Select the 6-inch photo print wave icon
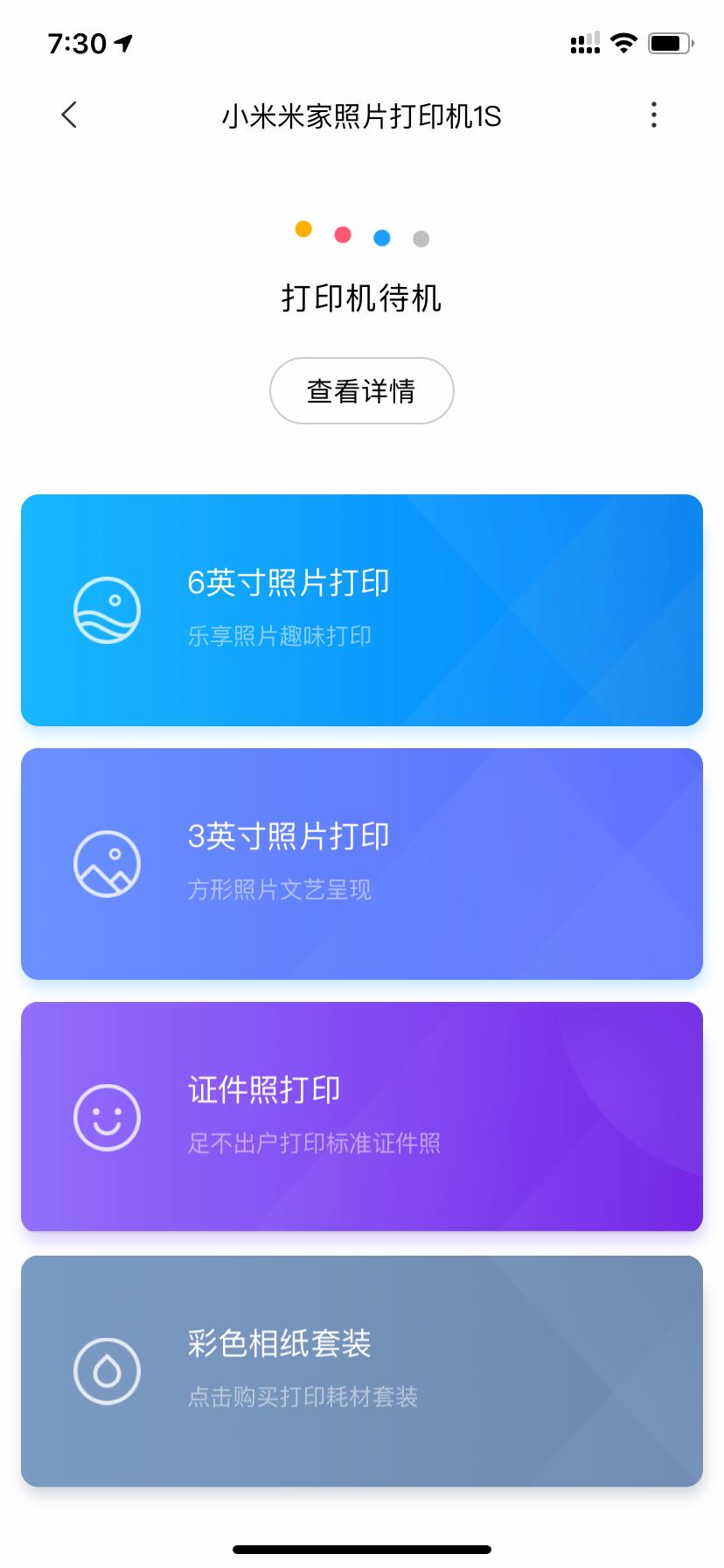The width and height of the screenshot is (724, 1568). 107,610
